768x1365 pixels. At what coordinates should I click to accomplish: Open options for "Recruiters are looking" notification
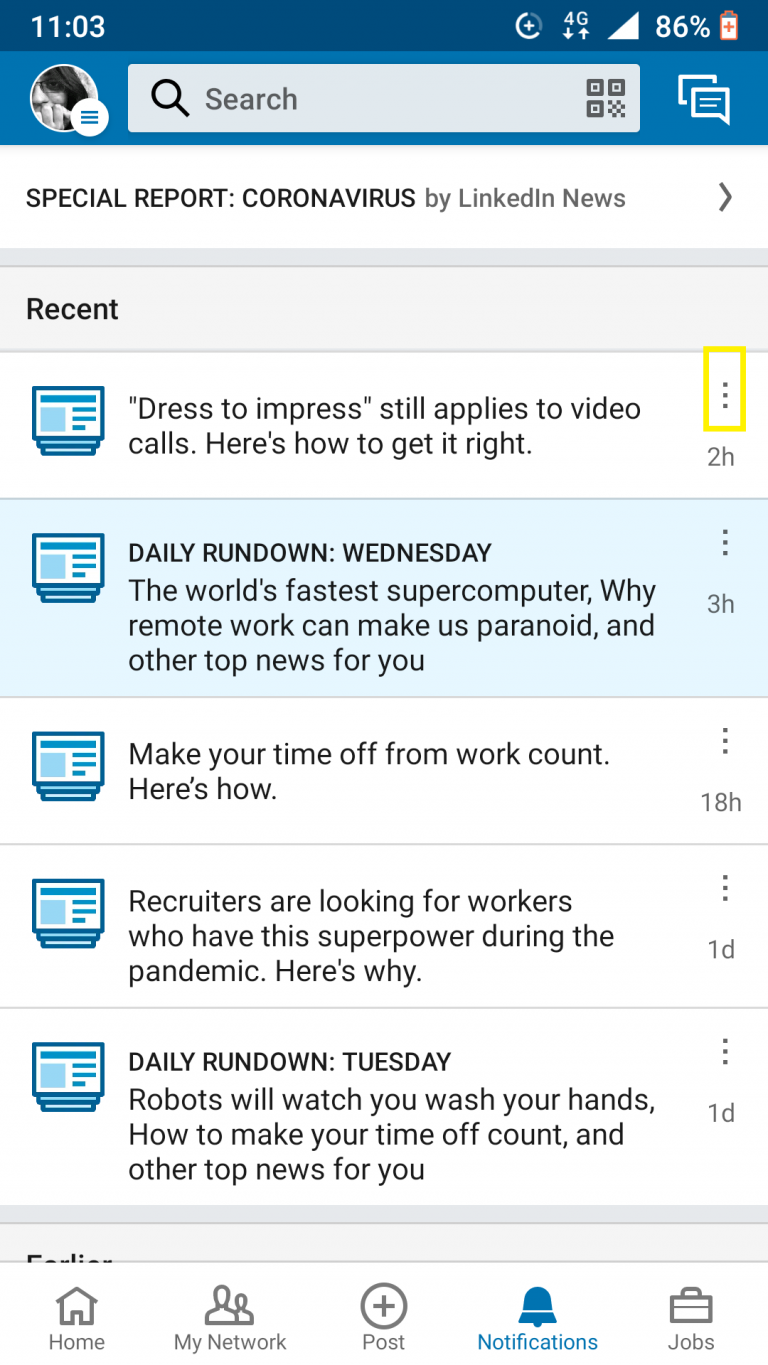725,888
